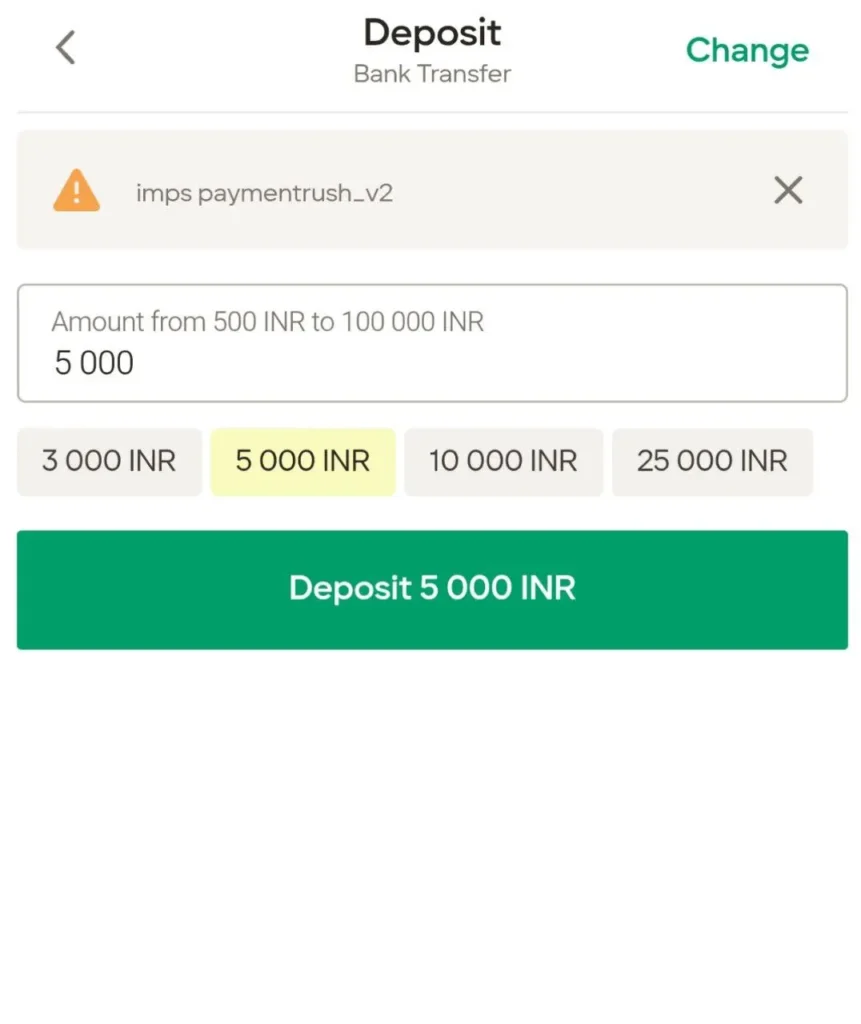Viewport: 861px width, 1024px height.
Task: Dismiss the imps paymentrush_v2 alert
Action: coord(788,190)
